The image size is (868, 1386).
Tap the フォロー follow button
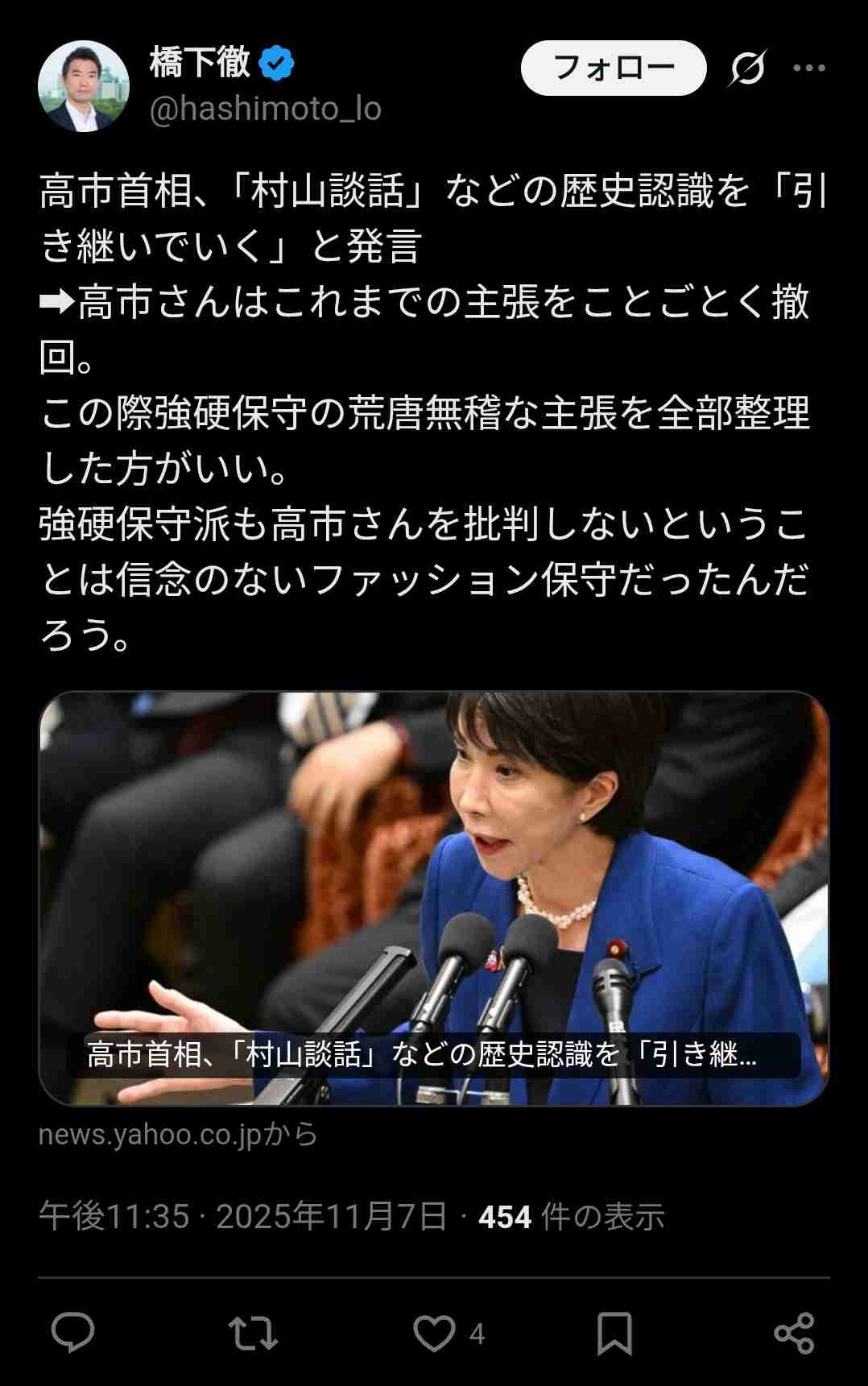(614, 68)
